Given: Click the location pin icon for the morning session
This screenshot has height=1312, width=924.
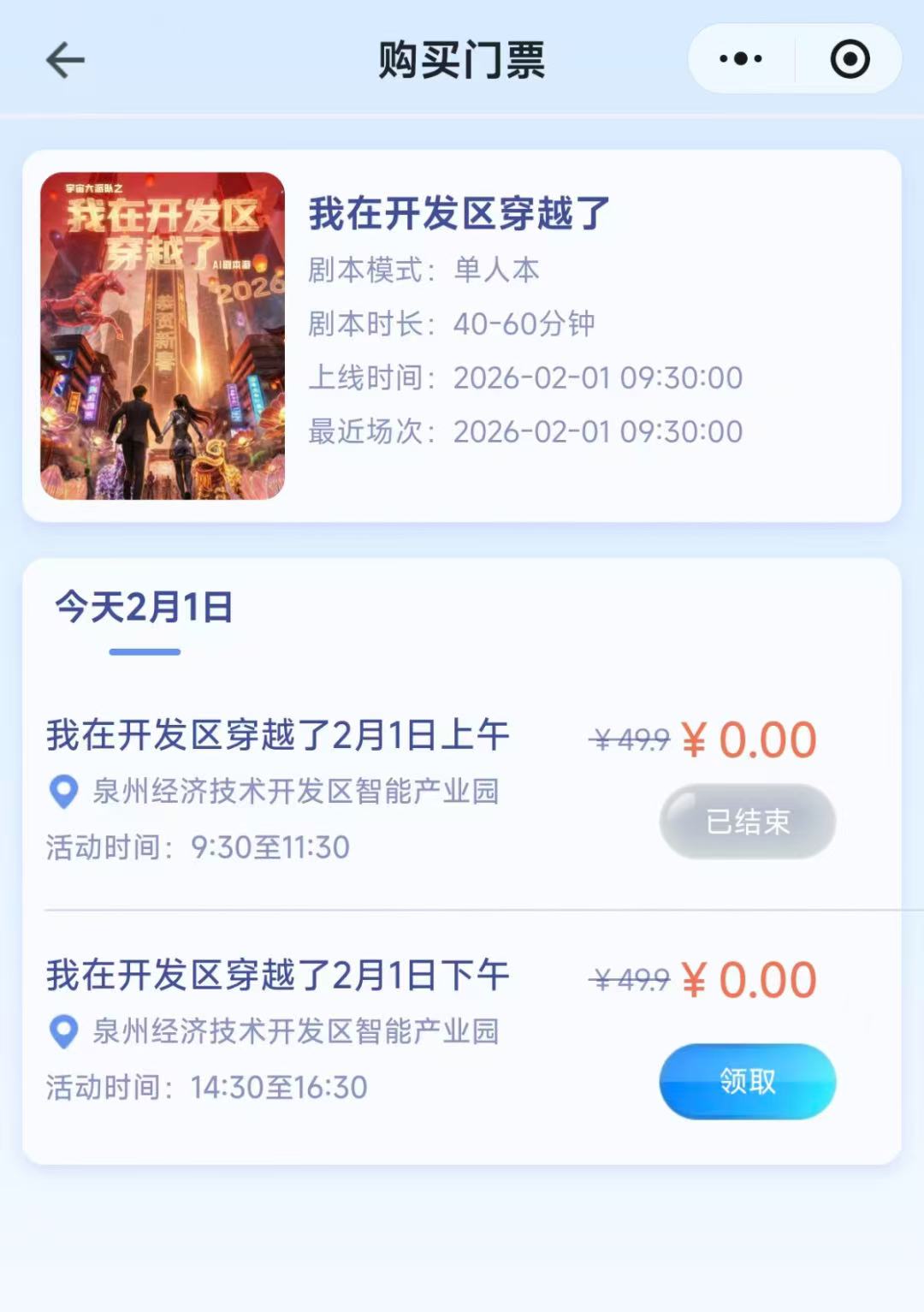Looking at the screenshot, I should coord(61,793).
